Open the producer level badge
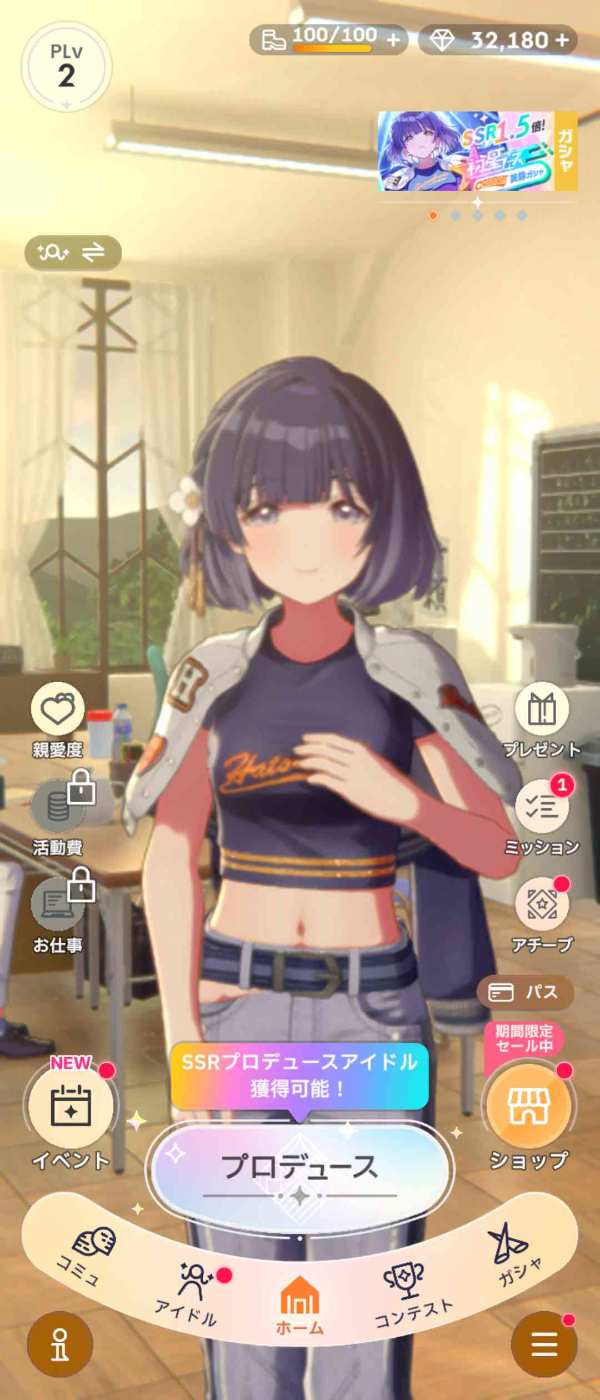 click(66, 66)
